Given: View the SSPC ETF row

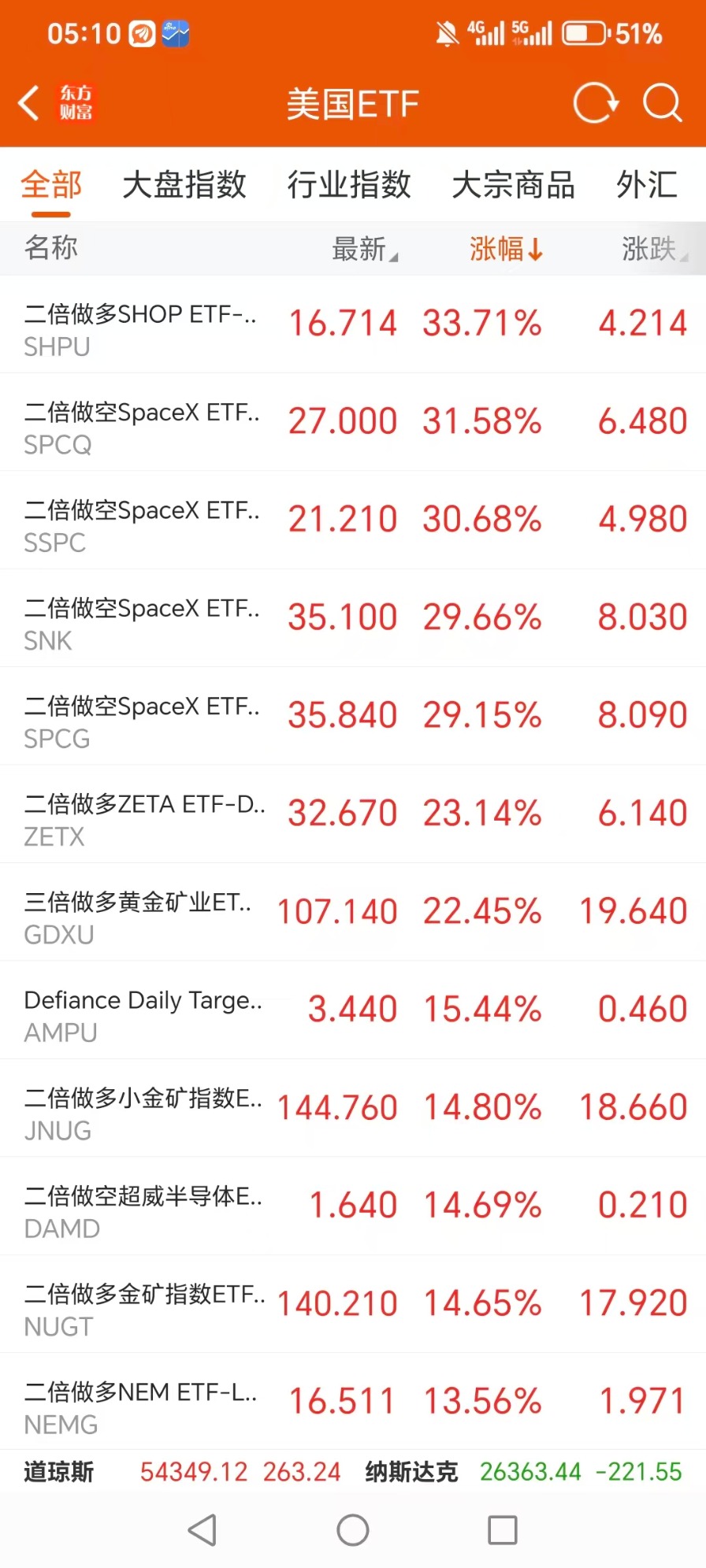Looking at the screenshot, I should (x=353, y=521).
